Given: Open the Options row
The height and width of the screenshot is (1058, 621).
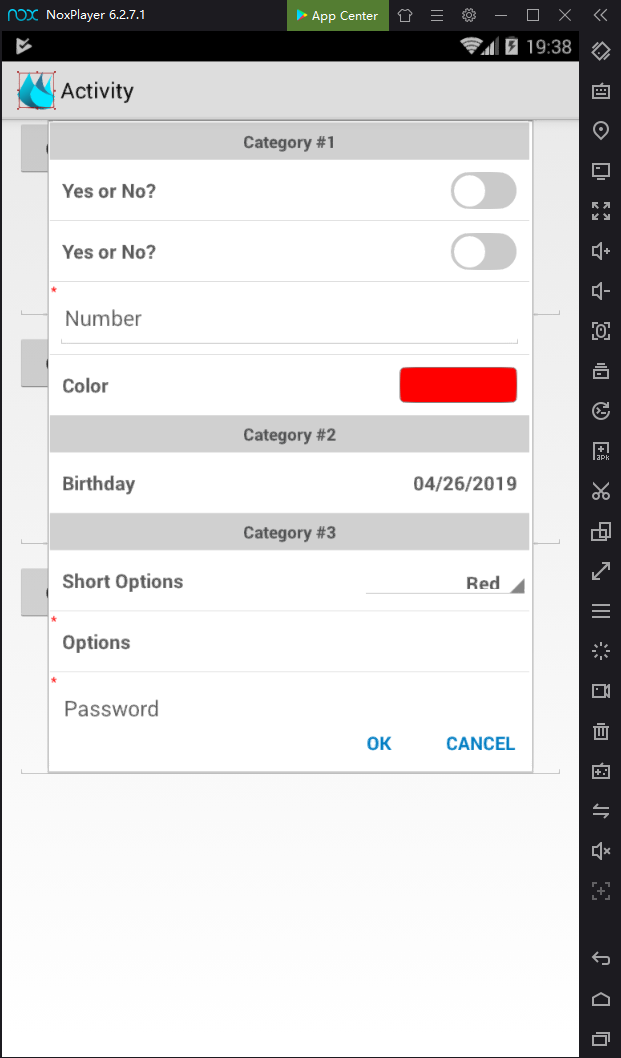Looking at the screenshot, I should (288, 643).
